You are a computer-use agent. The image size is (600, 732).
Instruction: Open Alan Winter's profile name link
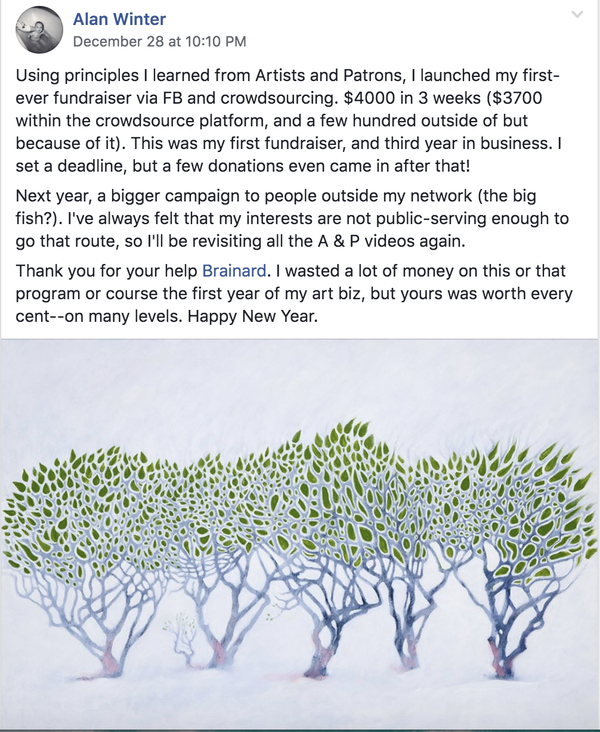[x=119, y=19]
